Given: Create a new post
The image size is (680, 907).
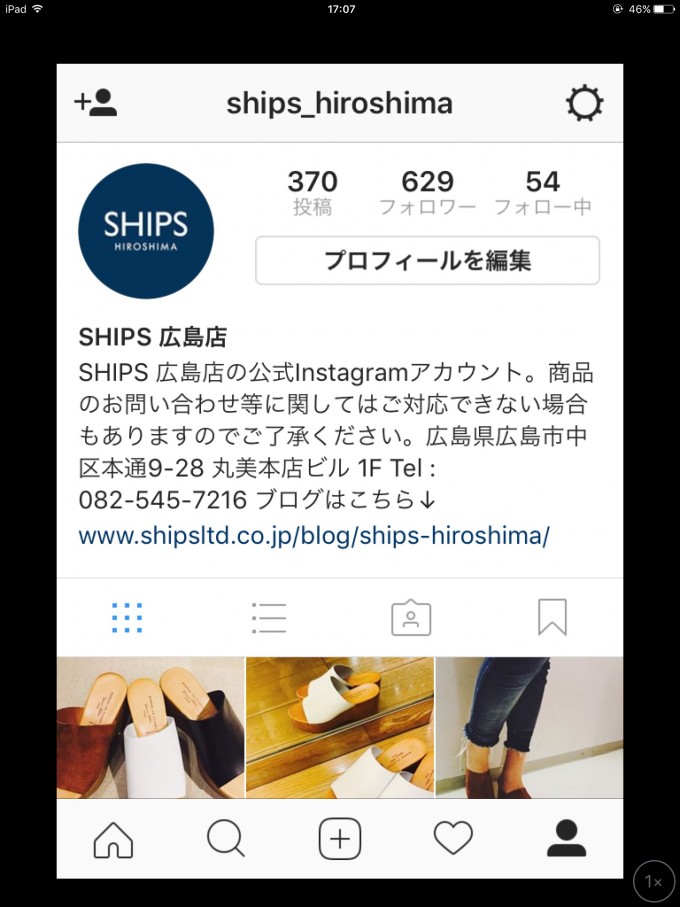Looking at the screenshot, I should click(x=340, y=839).
